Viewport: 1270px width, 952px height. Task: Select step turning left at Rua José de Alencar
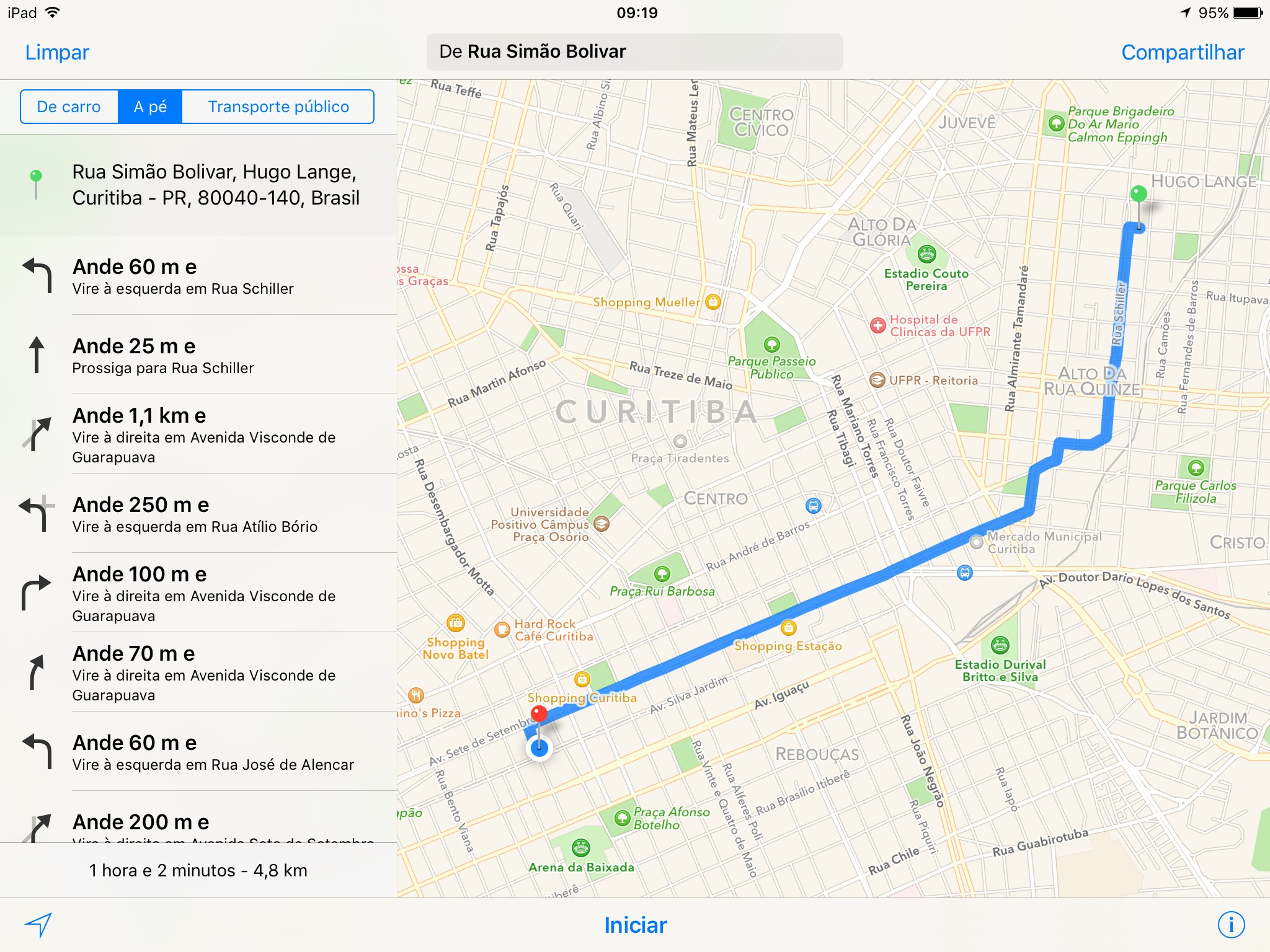[x=198, y=752]
